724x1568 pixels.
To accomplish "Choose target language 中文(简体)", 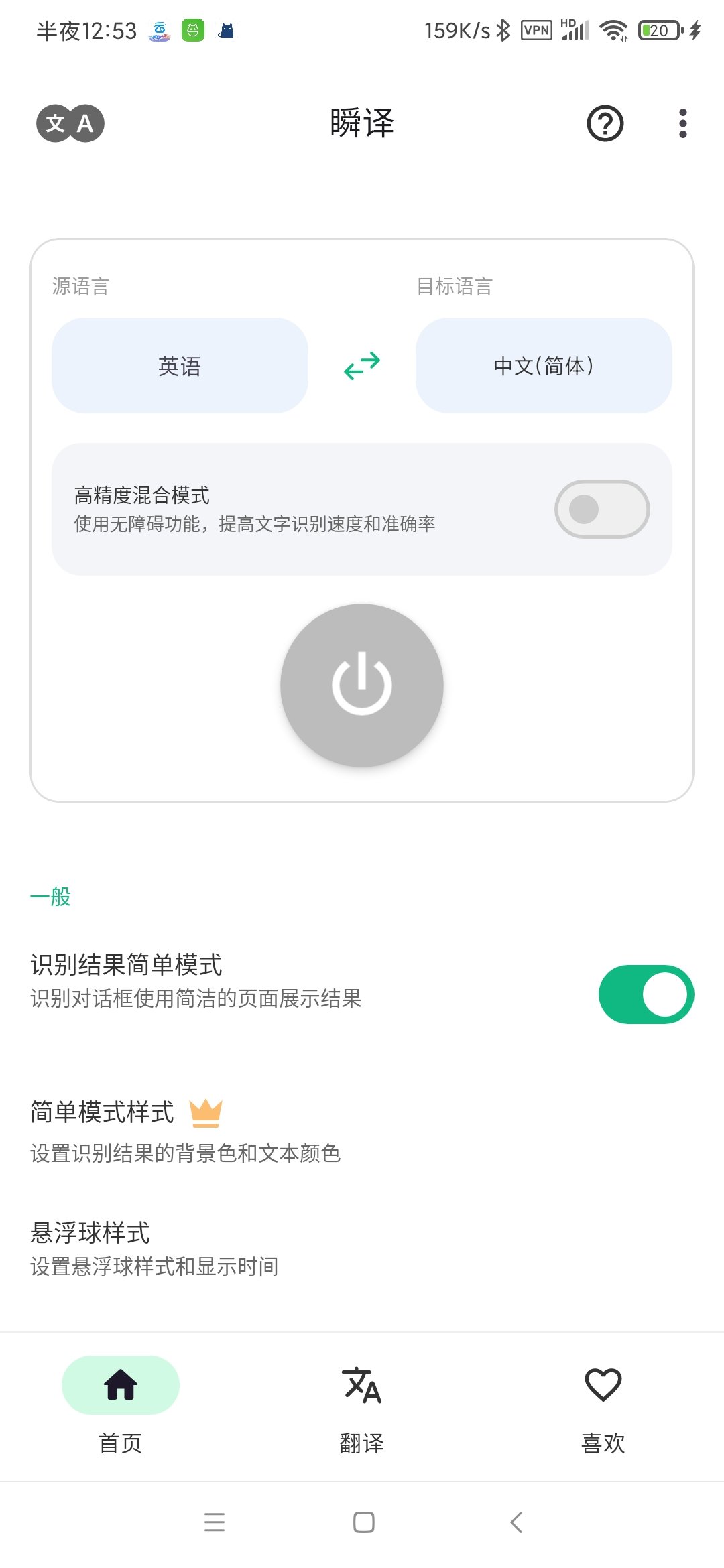I will pyautogui.click(x=544, y=366).
